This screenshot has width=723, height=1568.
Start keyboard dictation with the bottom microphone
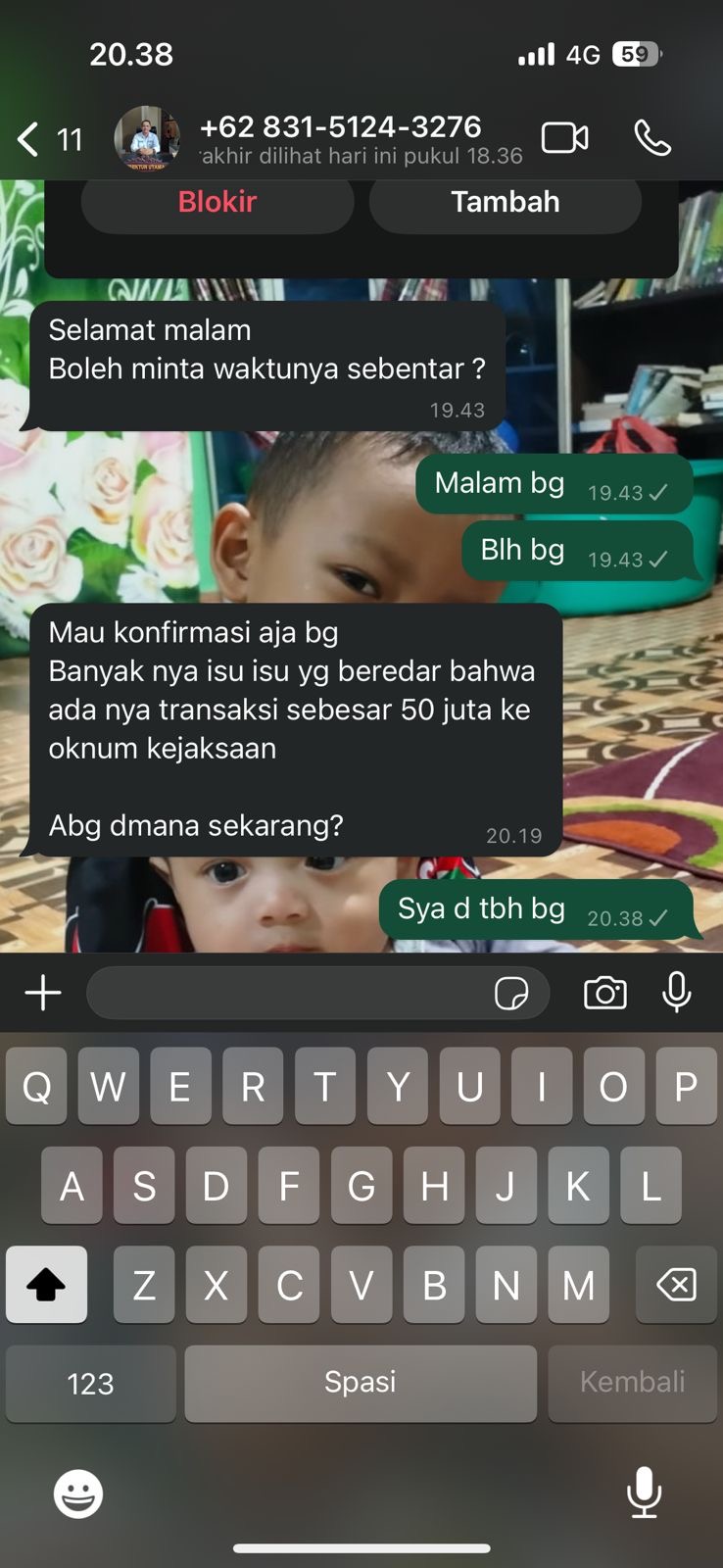coord(644,1493)
